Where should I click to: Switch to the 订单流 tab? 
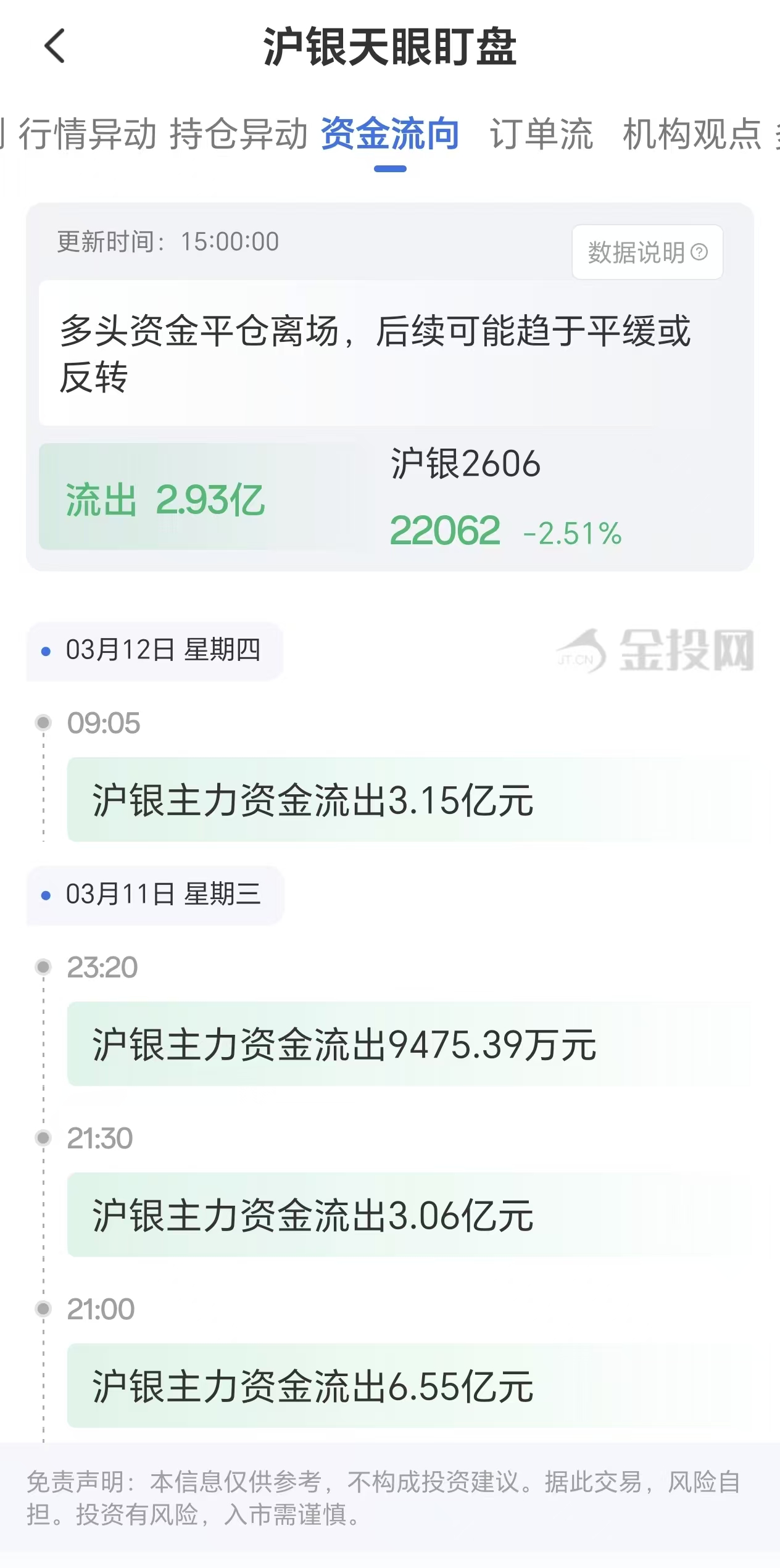(542, 138)
